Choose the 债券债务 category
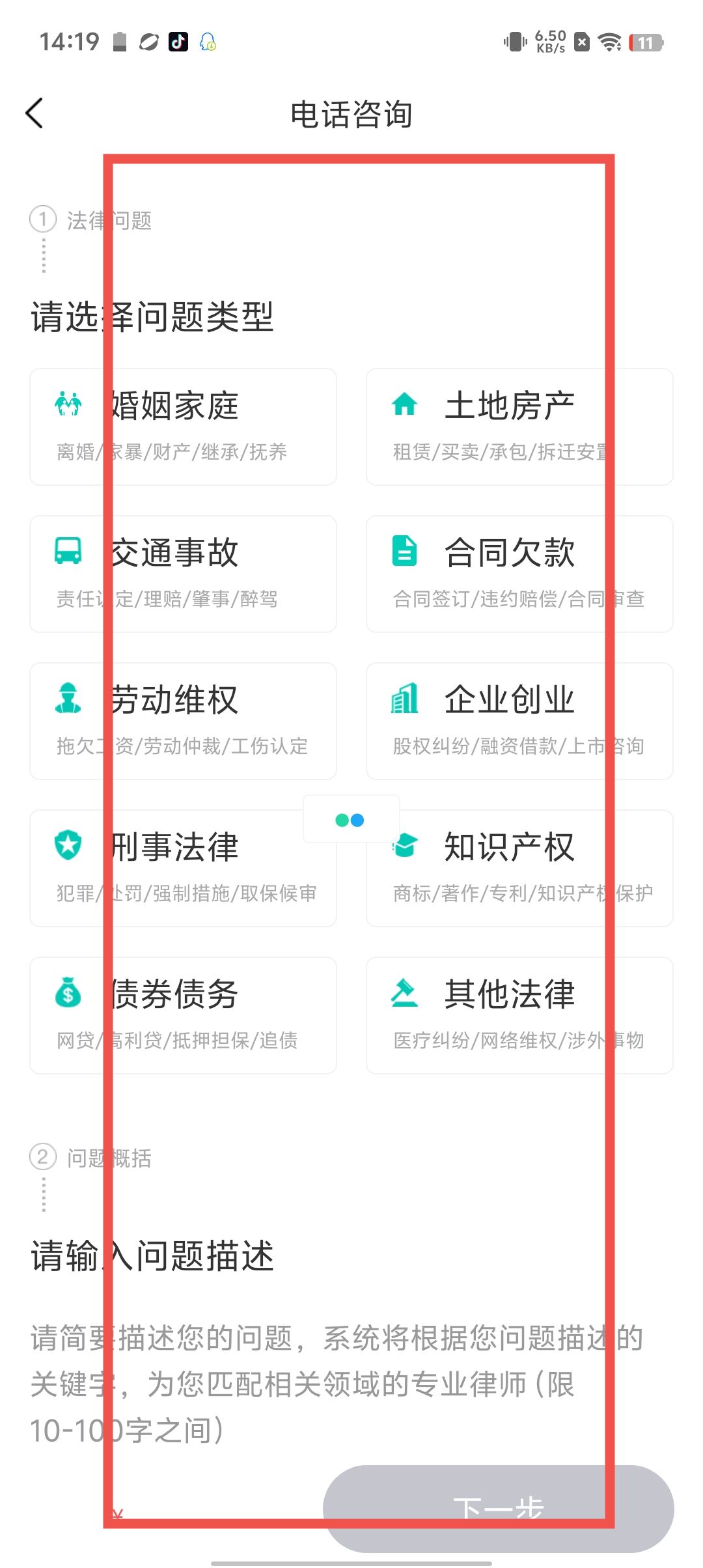Image resolution: width=703 pixels, height=1568 pixels. [183, 1015]
